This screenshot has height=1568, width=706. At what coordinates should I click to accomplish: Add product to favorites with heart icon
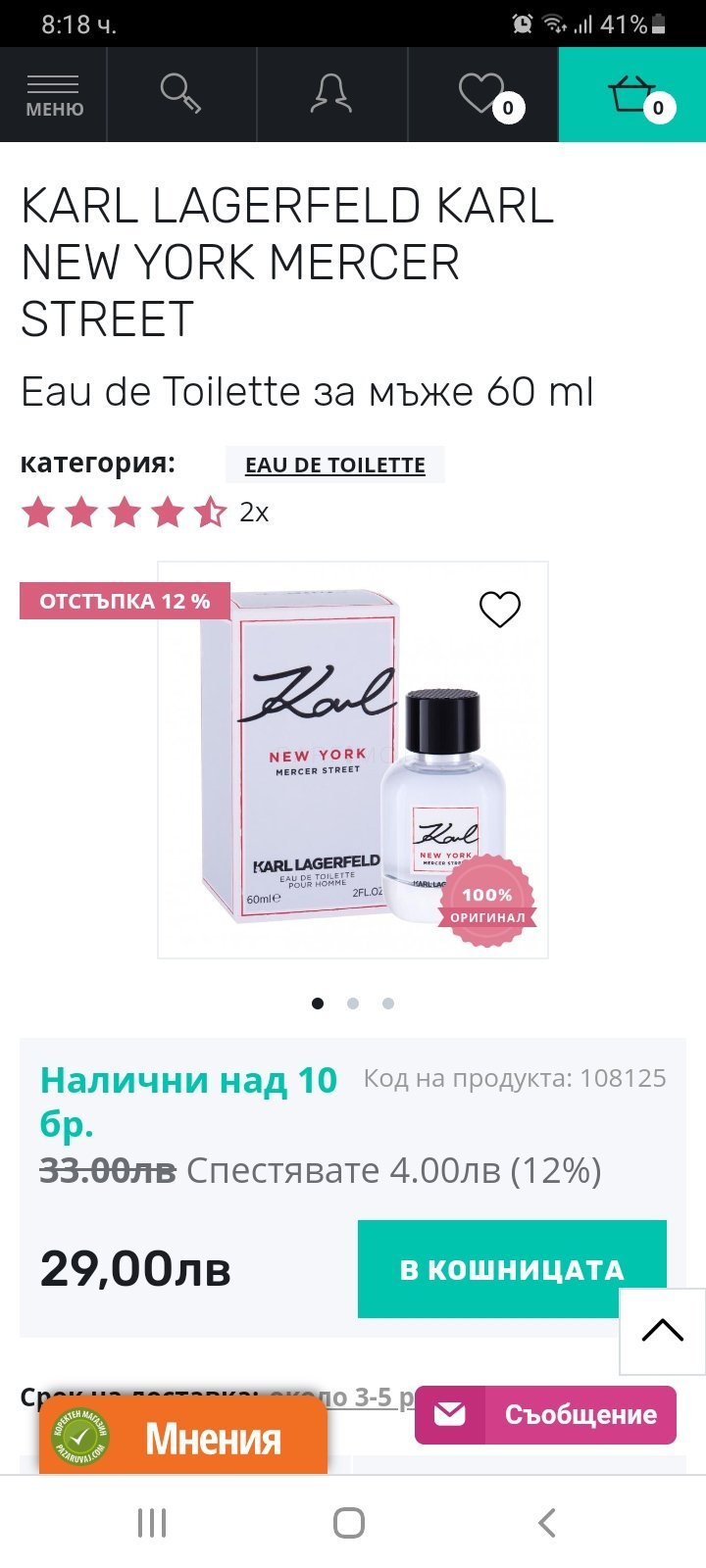tap(499, 609)
